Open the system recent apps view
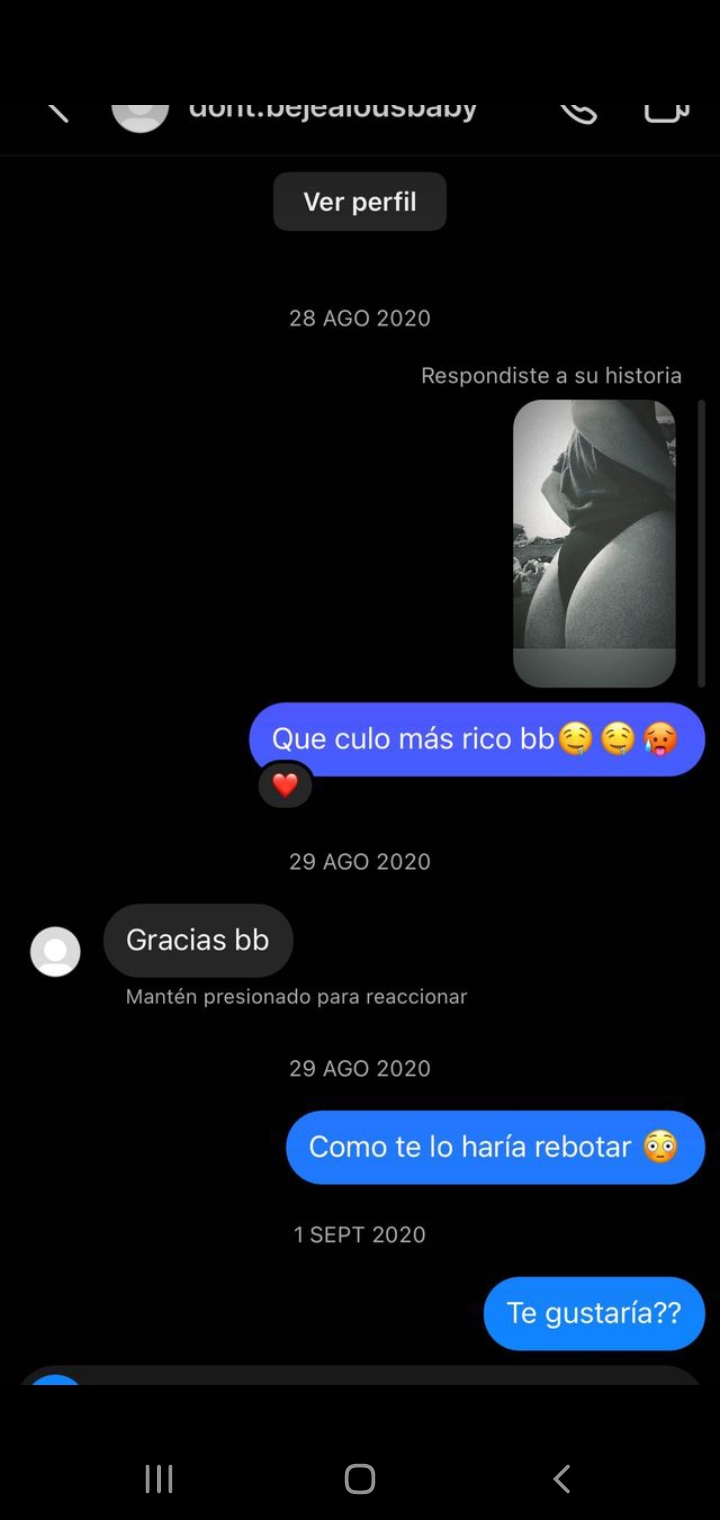This screenshot has width=720, height=1520. pos(159,1479)
